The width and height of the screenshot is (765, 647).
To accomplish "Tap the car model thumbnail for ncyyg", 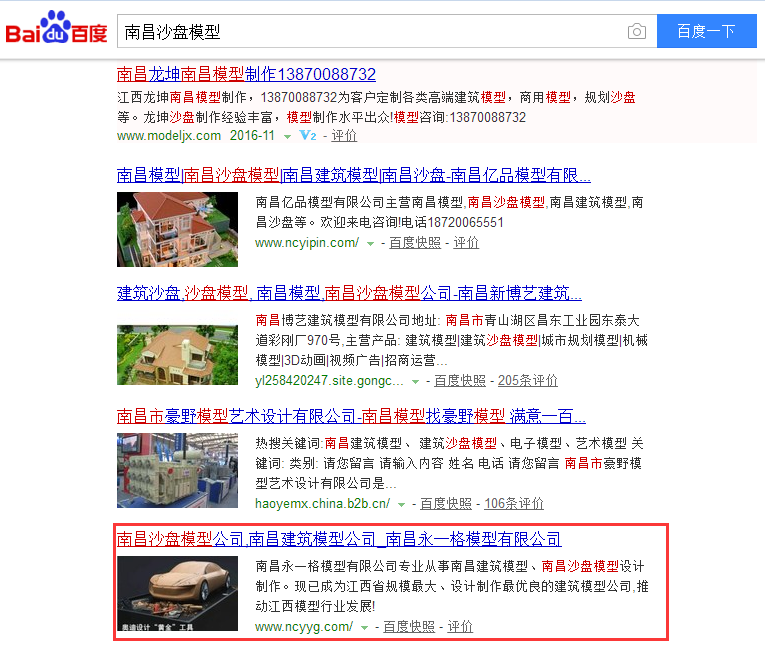I will [x=177, y=593].
